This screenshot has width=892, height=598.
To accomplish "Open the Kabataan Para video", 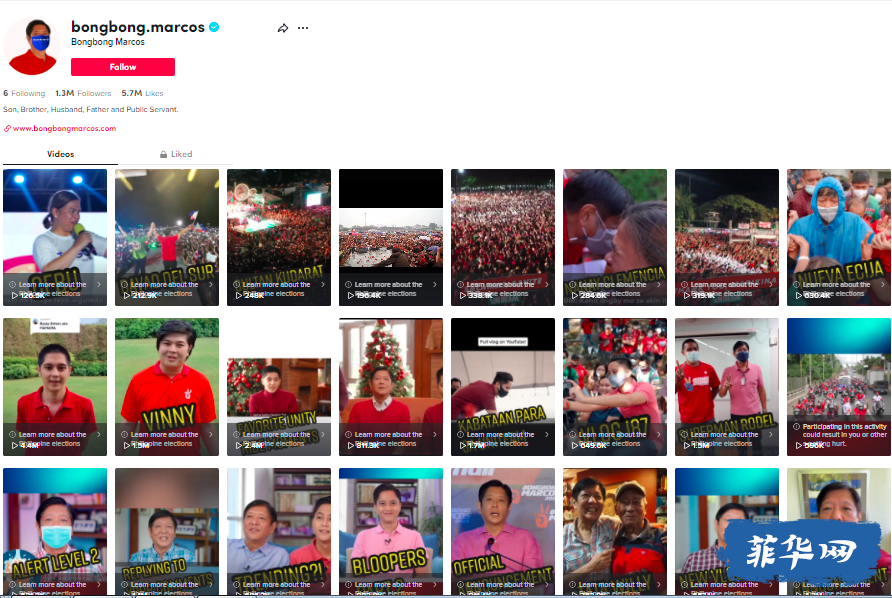I will (x=502, y=386).
